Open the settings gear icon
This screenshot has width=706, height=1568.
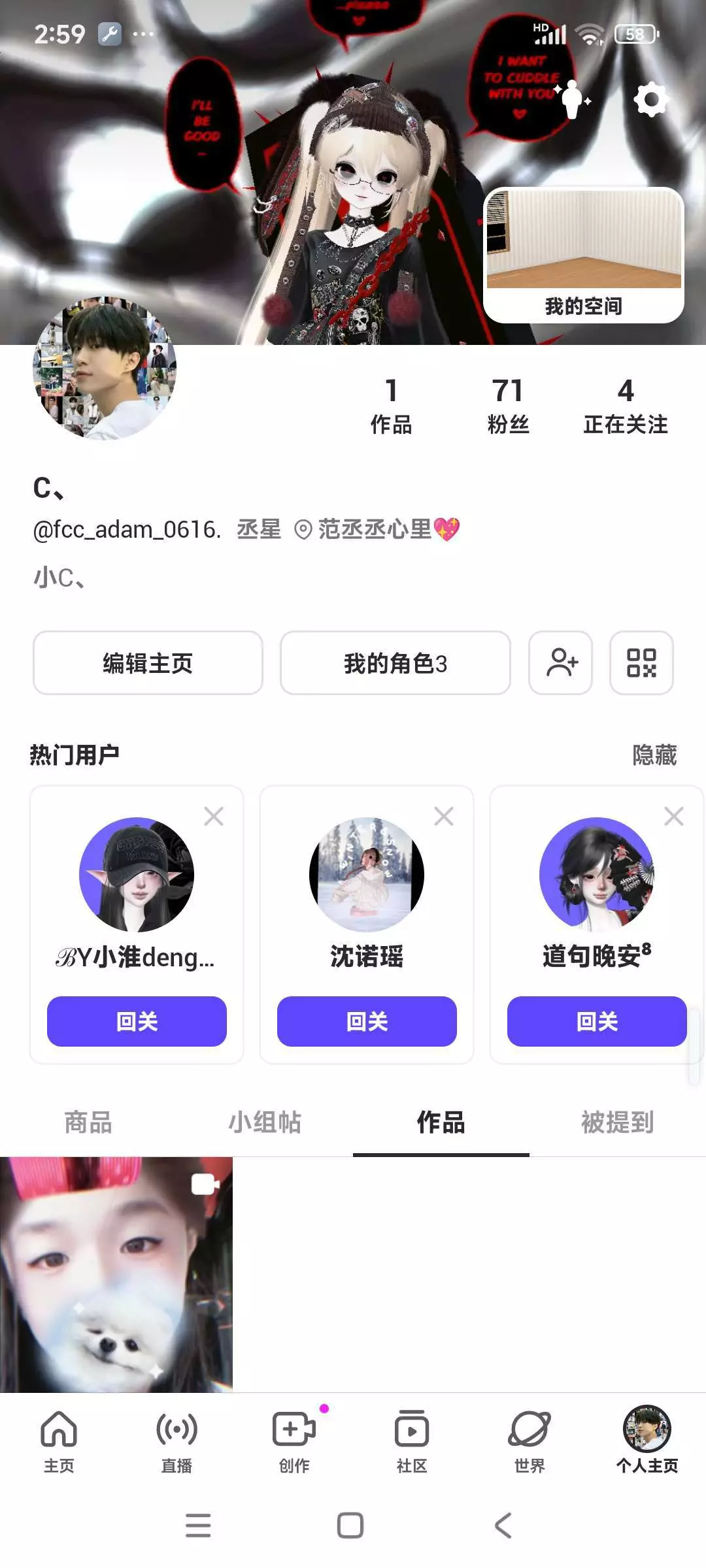[651, 100]
